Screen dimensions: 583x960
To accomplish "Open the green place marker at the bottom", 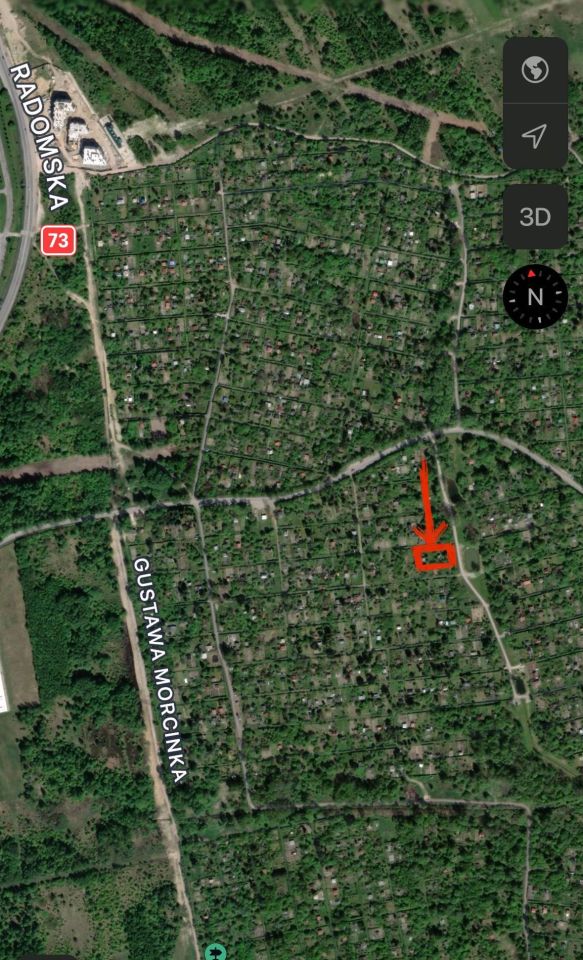I will (216, 952).
